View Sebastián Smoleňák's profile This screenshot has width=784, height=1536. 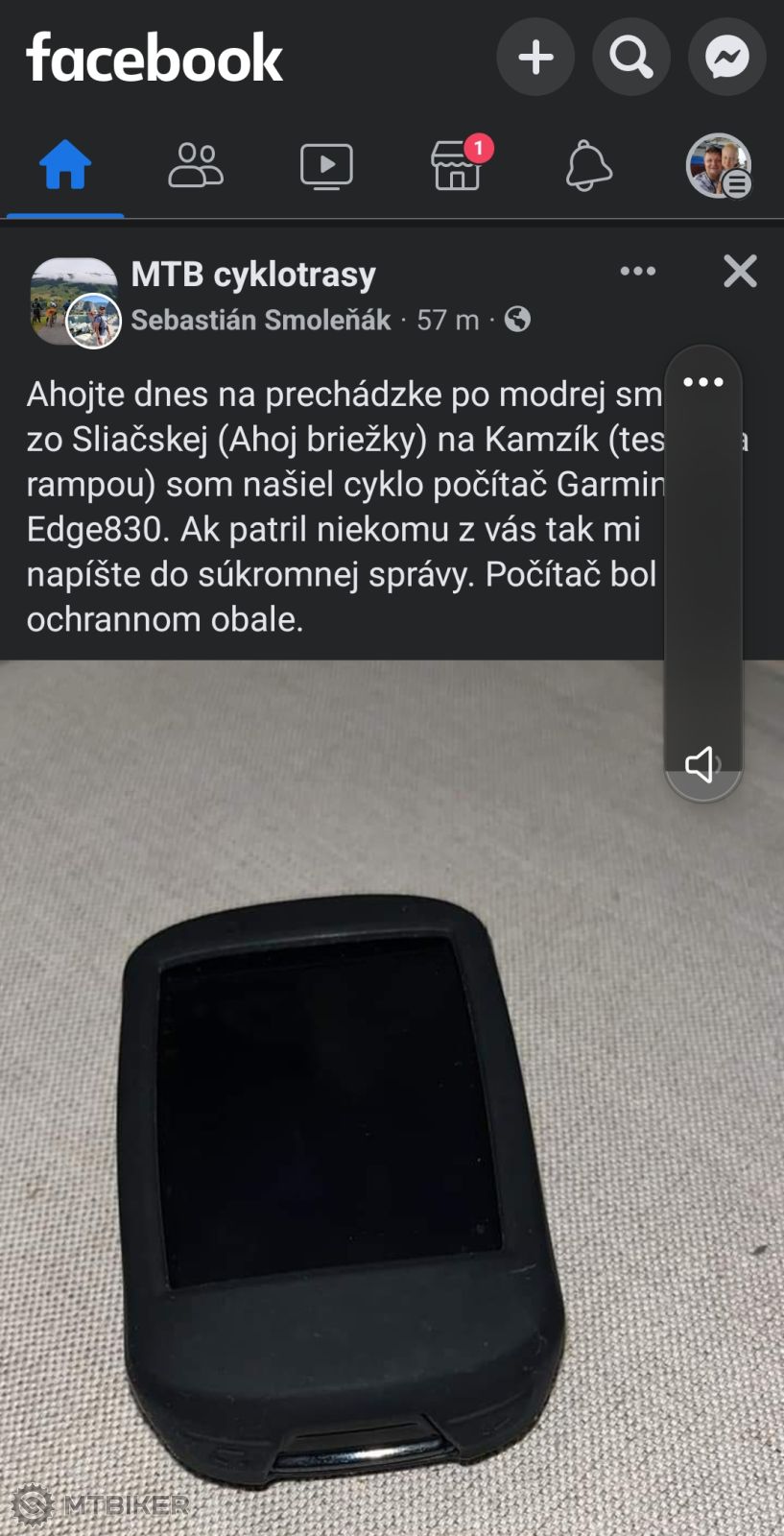point(261,320)
